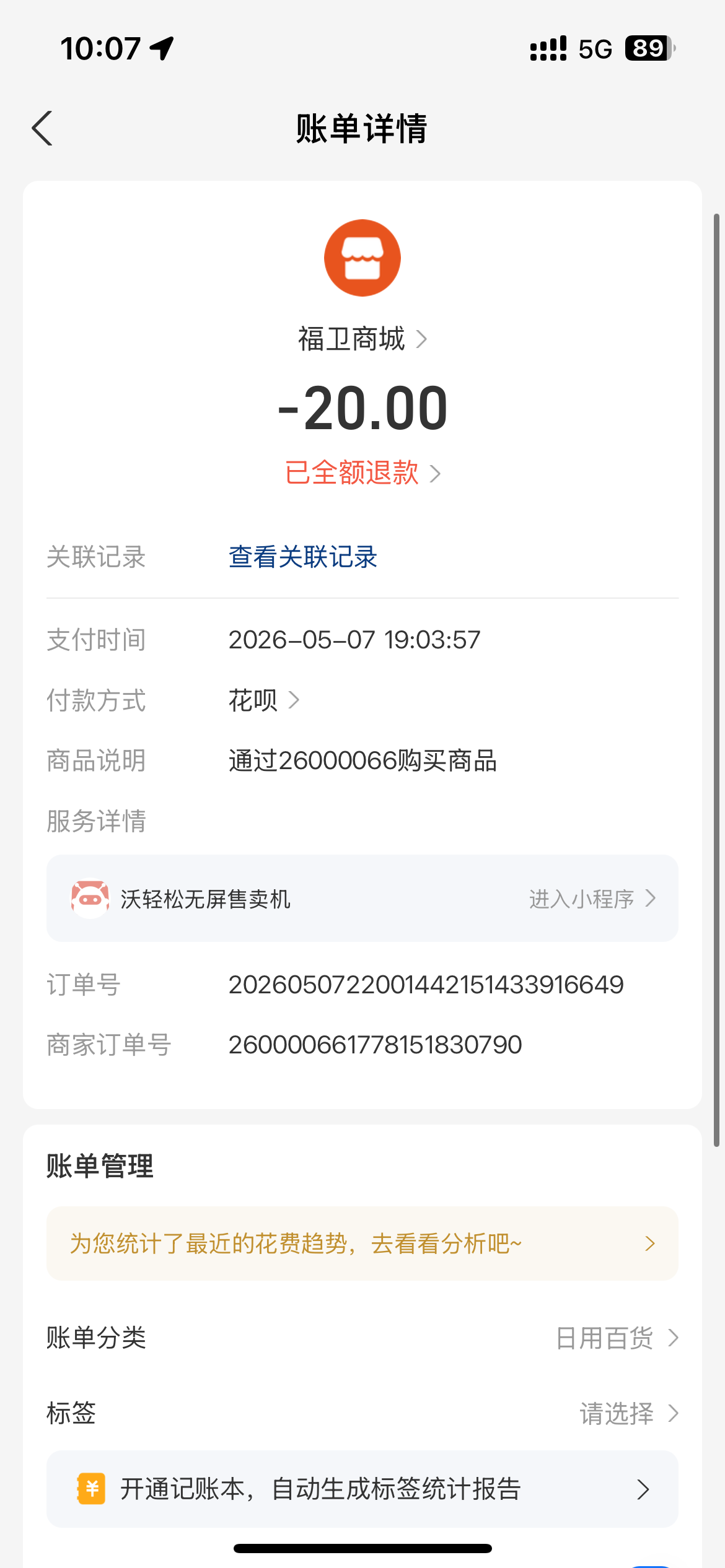Select a tag in the 标签 row
Image resolution: width=725 pixels, height=1568 pixels.
[362, 1413]
